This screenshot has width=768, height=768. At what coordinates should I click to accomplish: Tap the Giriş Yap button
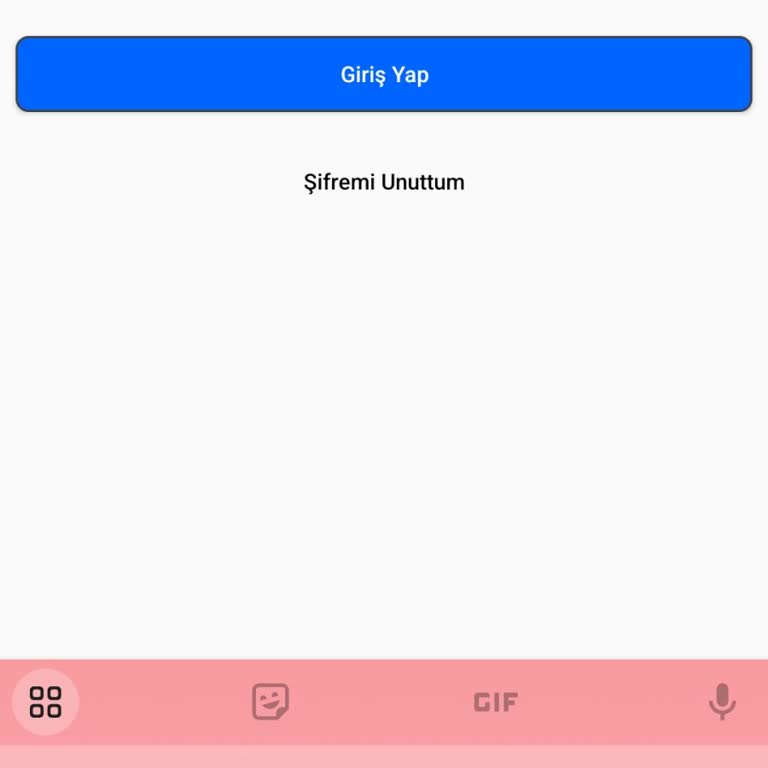pyautogui.click(x=384, y=74)
